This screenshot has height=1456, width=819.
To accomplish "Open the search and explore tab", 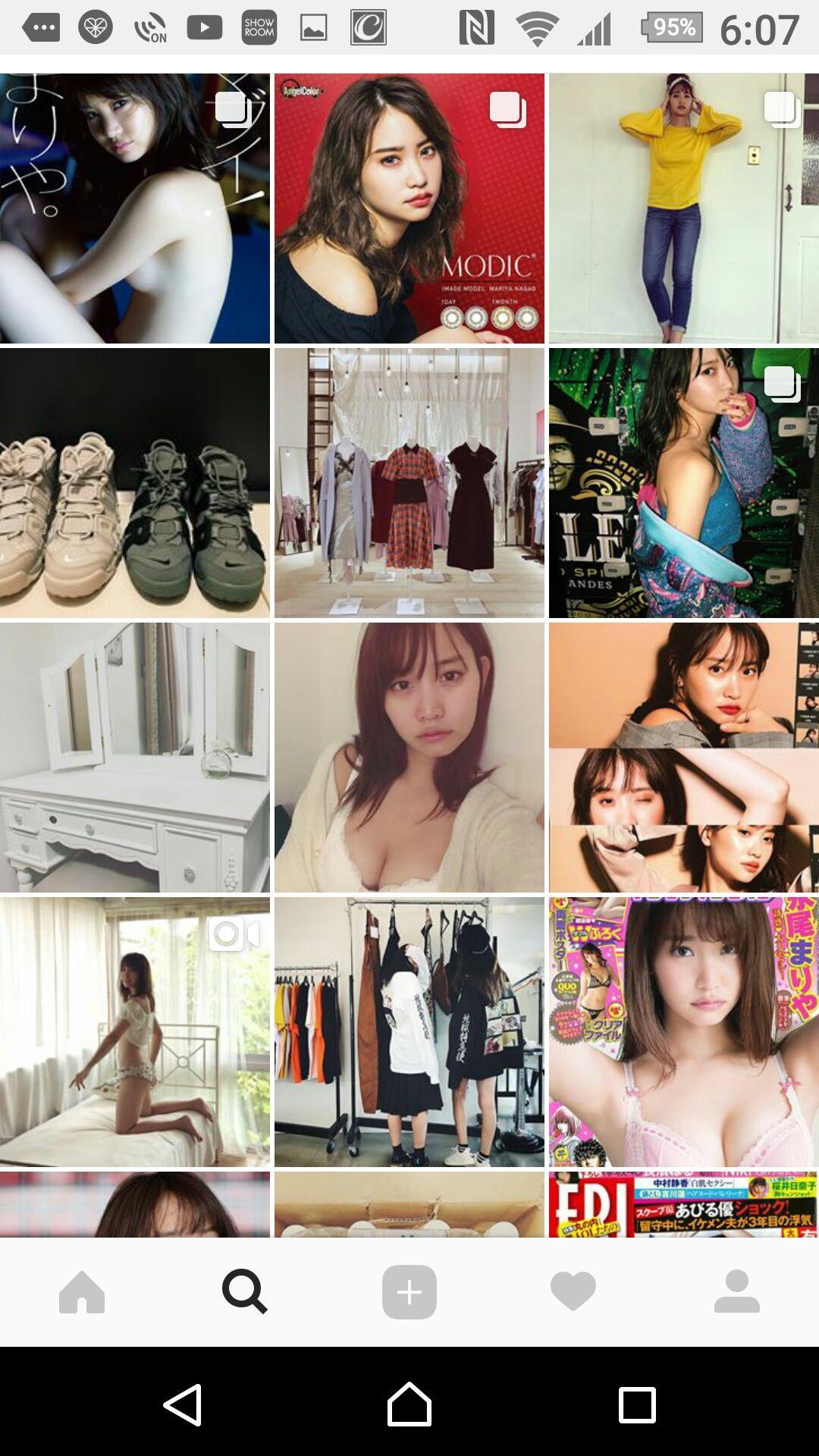I will click(245, 1291).
